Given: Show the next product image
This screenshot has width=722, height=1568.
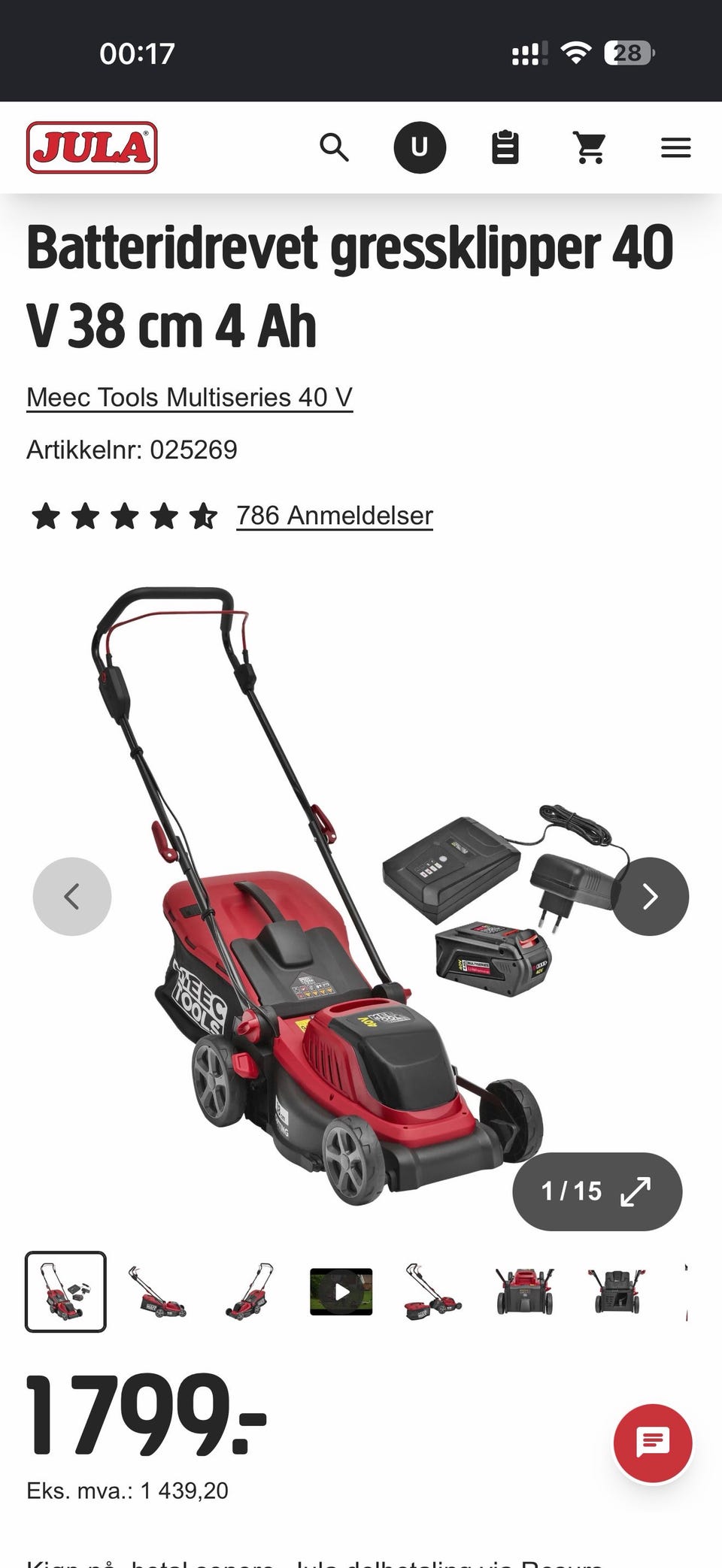Looking at the screenshot, I should coord(650,896).
